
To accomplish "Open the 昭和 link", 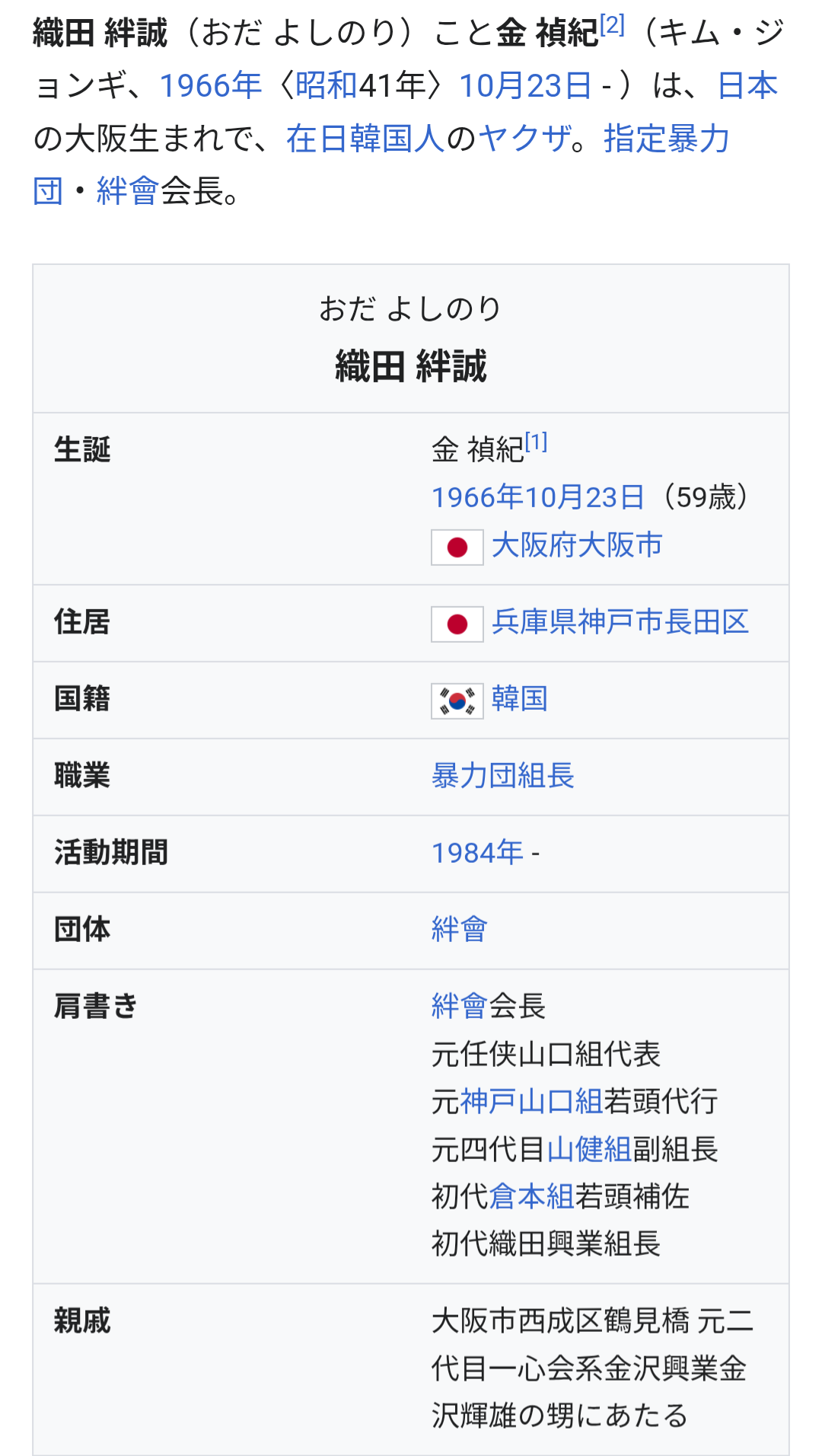I will (x=326, y=85).
